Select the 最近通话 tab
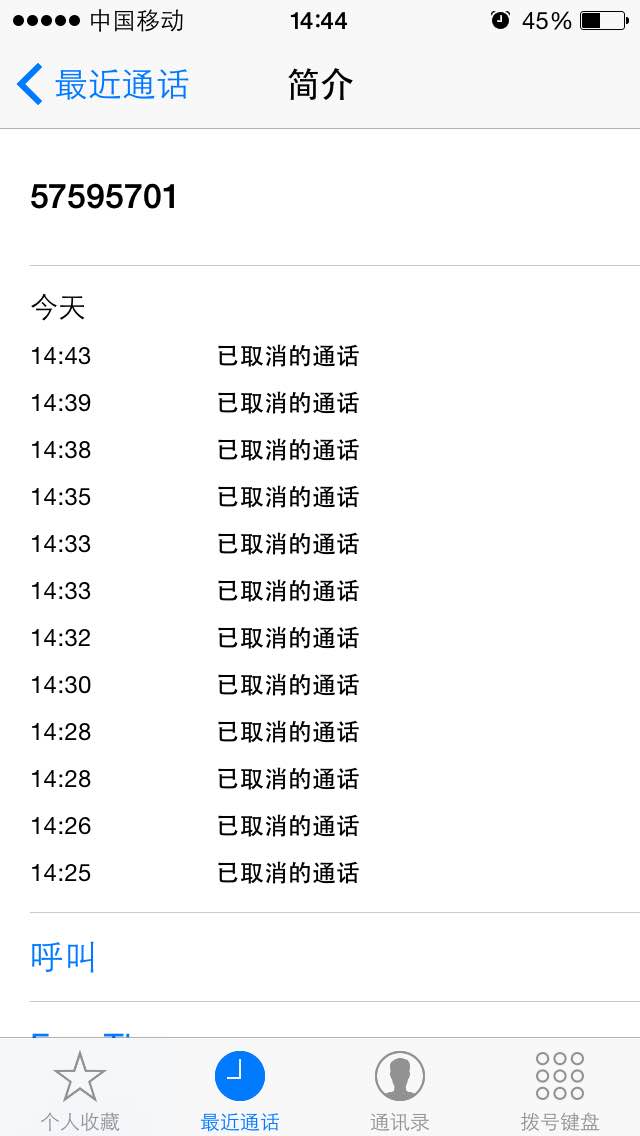The width and height of the screenshot is (640, 1136). click(240, 1090)
